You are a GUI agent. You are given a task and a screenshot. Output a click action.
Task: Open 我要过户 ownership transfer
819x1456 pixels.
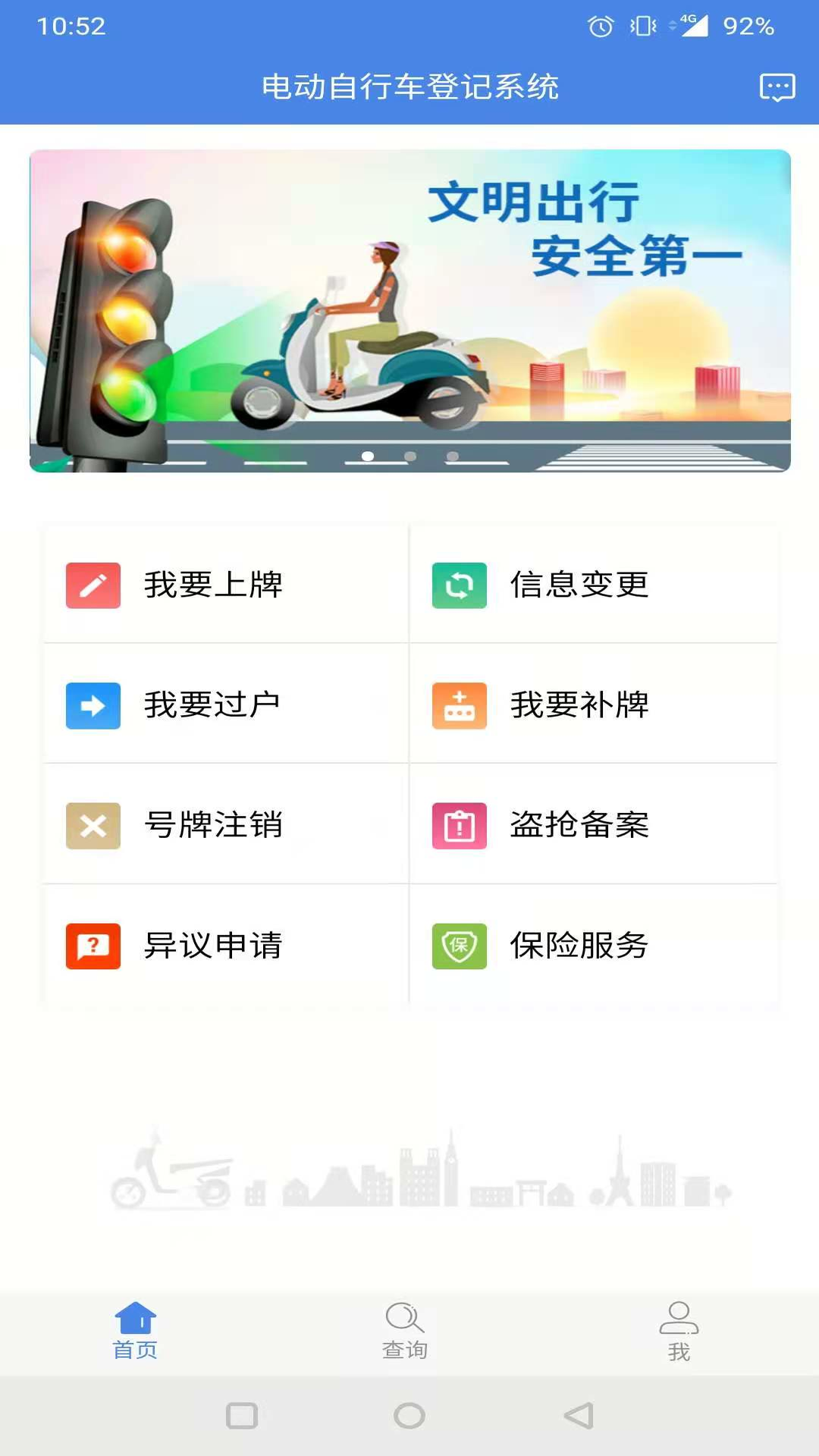pos(212,705)
